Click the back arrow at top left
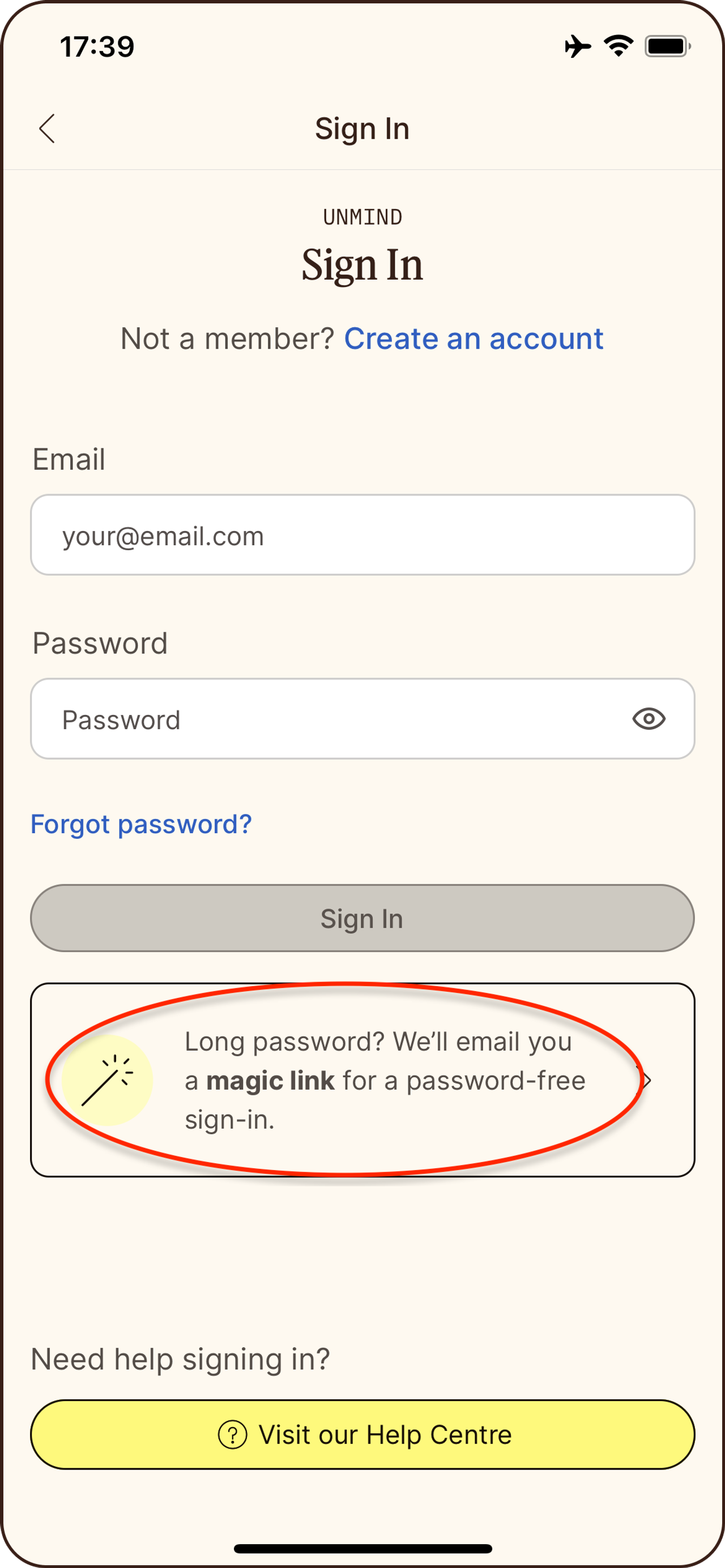 [48, 128]
